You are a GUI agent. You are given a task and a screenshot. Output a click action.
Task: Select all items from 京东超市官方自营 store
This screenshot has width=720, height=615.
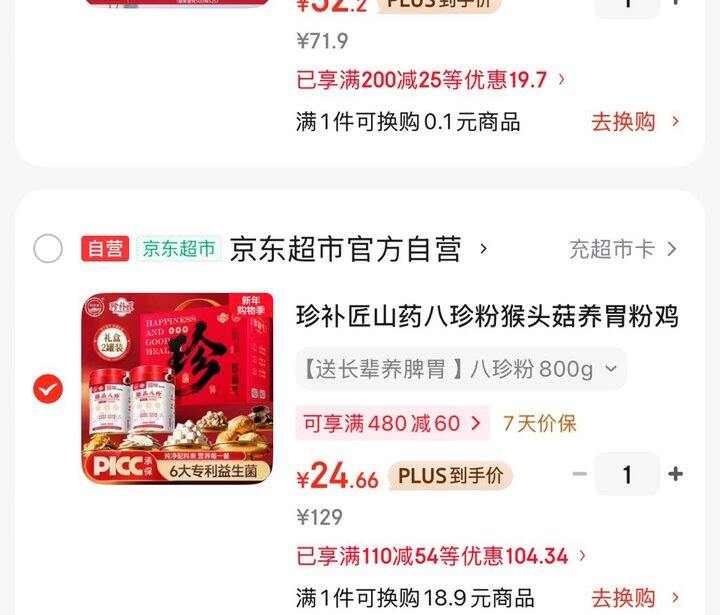[x=48, y=249]
